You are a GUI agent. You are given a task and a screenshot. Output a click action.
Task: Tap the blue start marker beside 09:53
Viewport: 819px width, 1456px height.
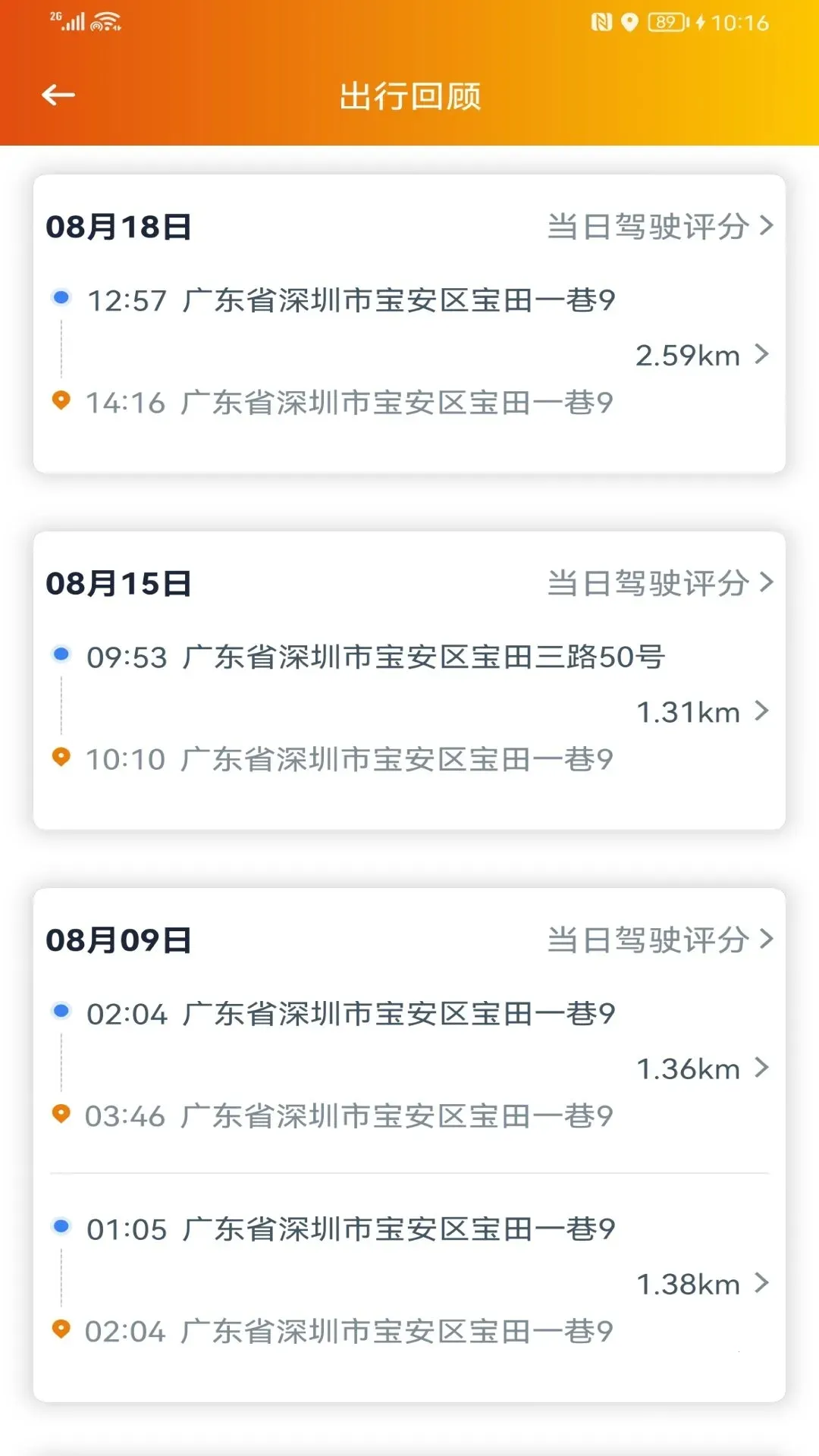61,656
